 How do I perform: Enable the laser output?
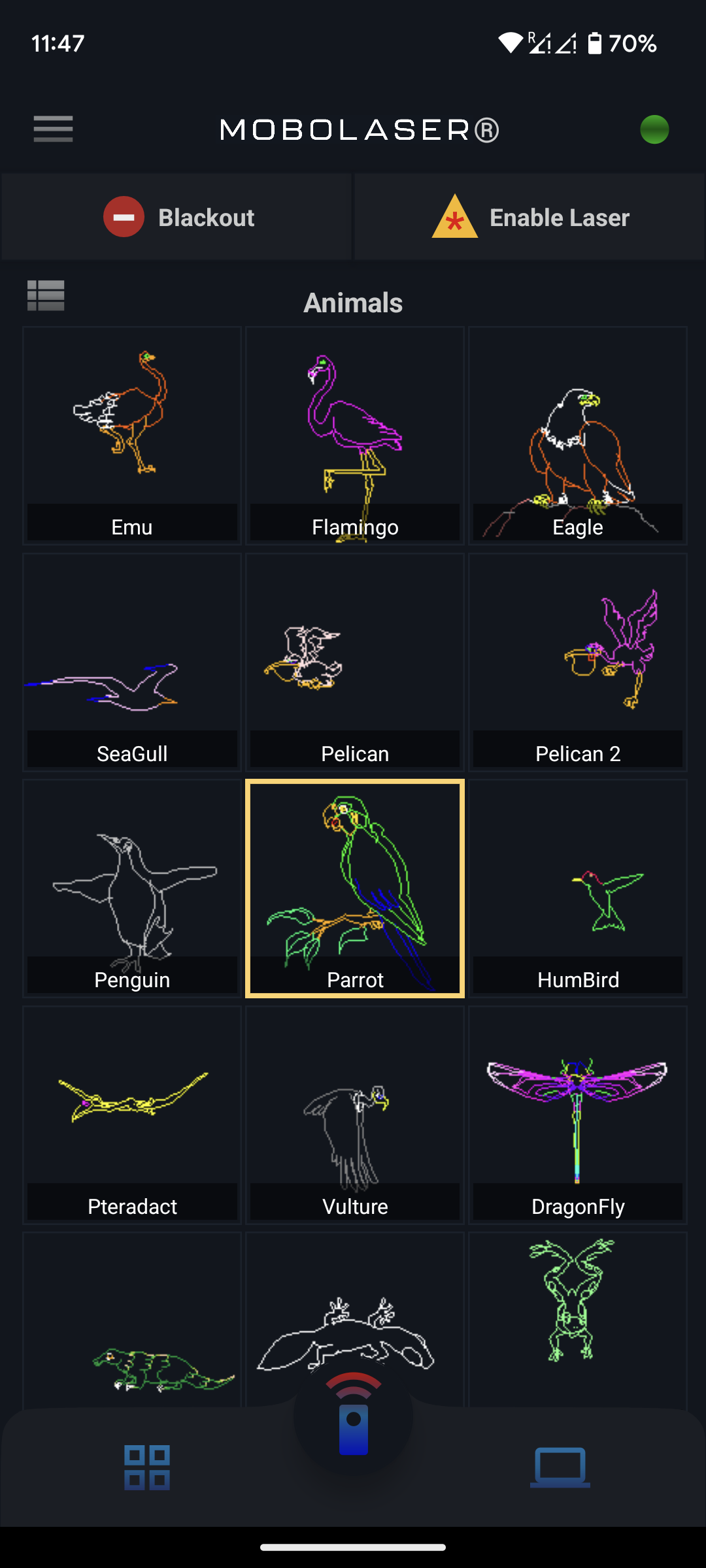click(529, 217)
